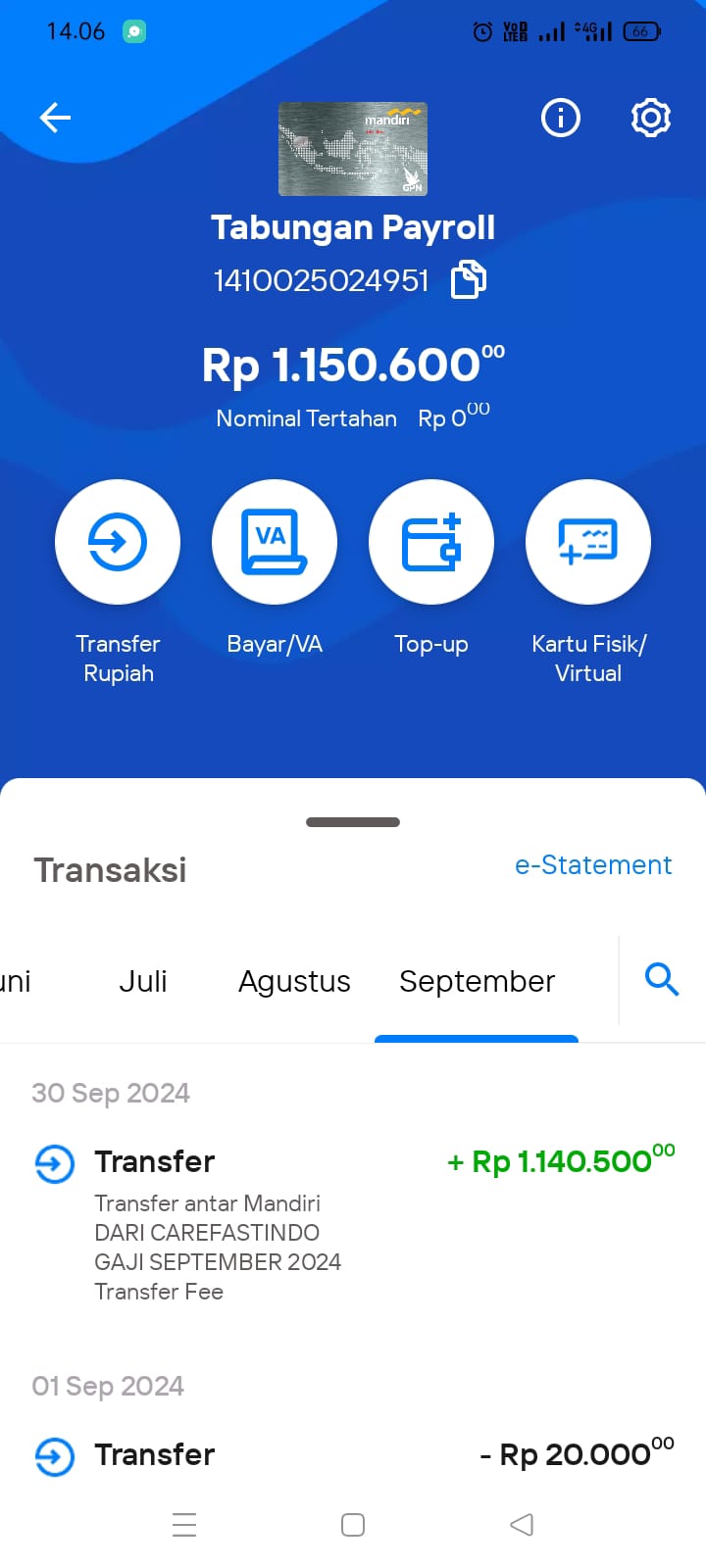706x1568 pixels.
Task: Open the e-Statement link
Action: pyautogui.click(x=593, y=865)
